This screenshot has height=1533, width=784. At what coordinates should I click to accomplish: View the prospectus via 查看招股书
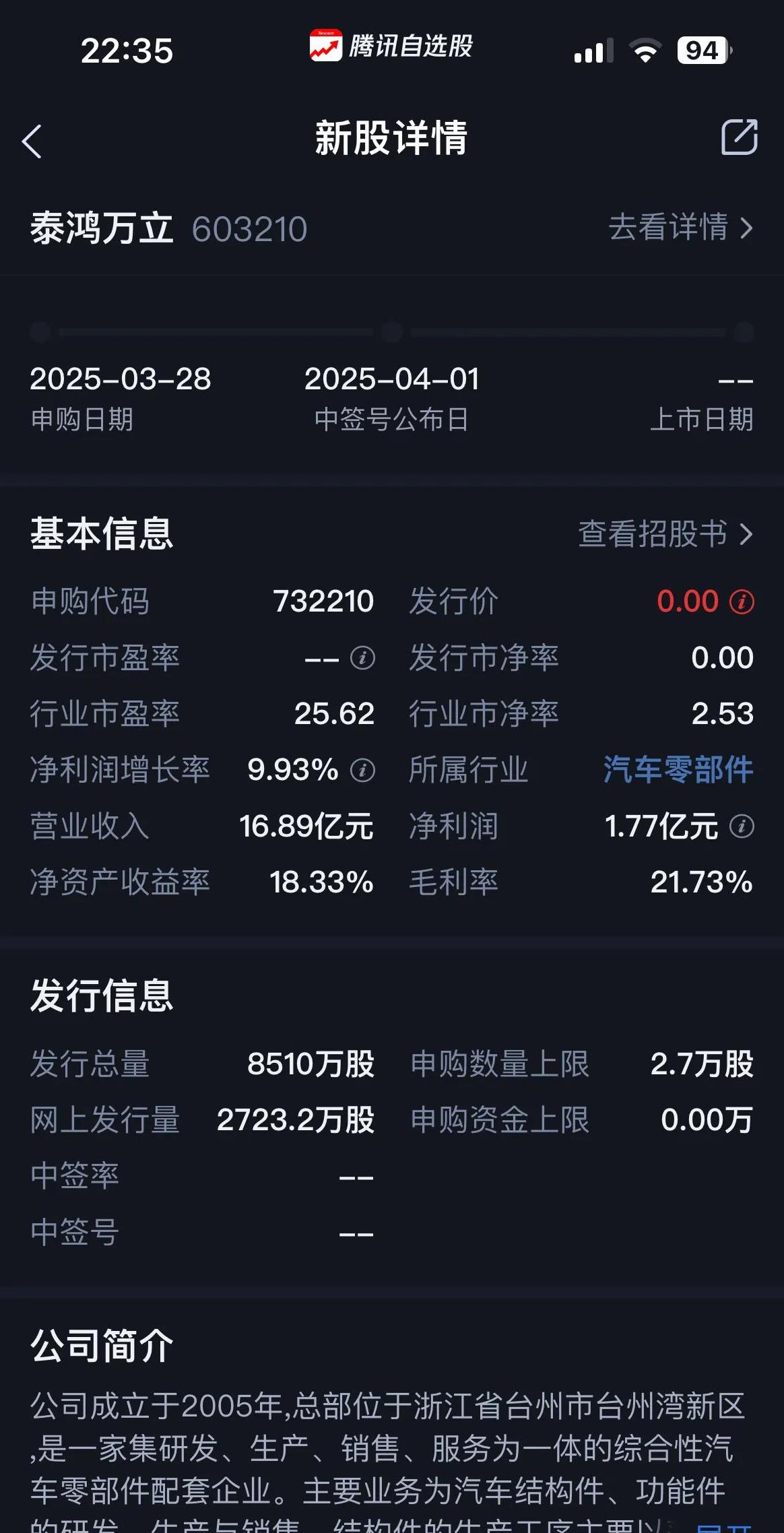pos(654,534)
